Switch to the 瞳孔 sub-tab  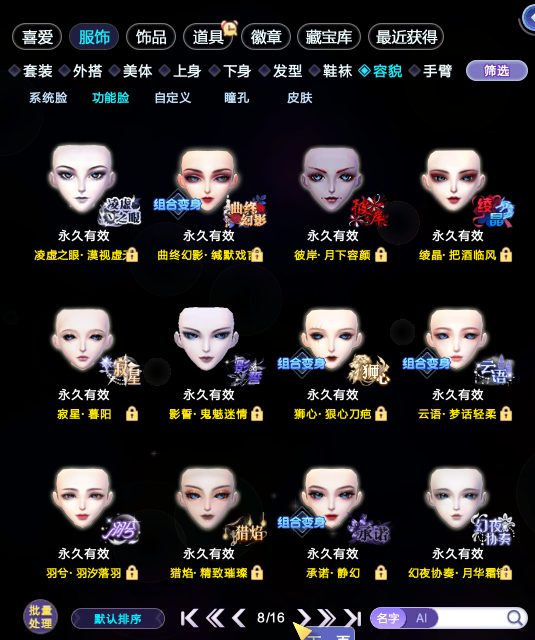coord(237,98)
